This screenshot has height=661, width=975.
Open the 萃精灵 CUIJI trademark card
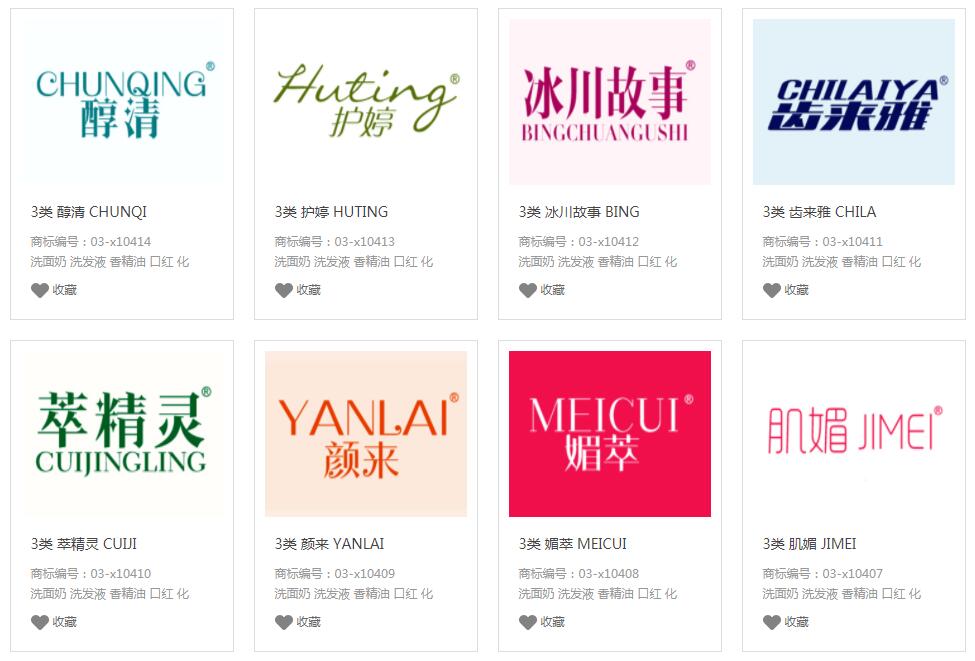121,433
